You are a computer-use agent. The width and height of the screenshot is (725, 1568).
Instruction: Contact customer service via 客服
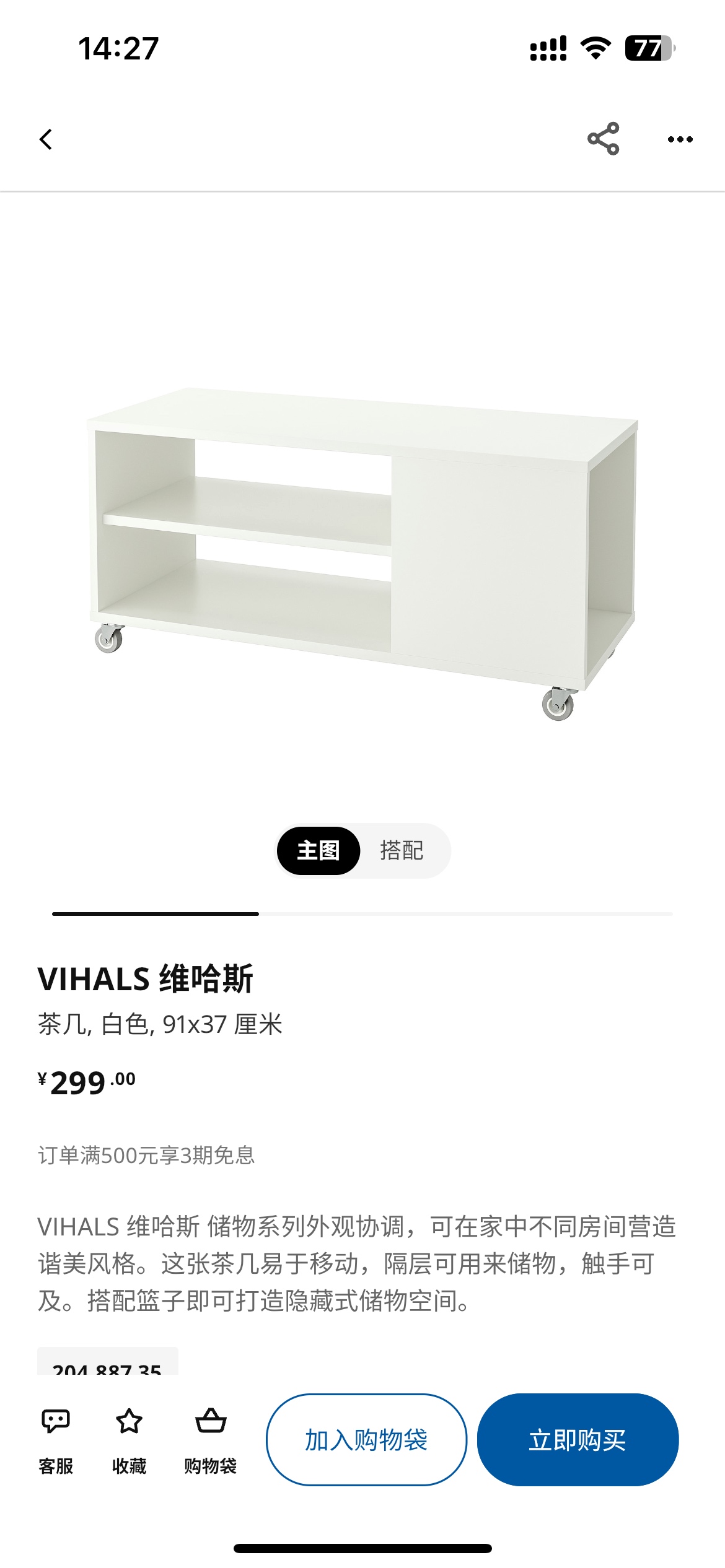click(56, 1439)
